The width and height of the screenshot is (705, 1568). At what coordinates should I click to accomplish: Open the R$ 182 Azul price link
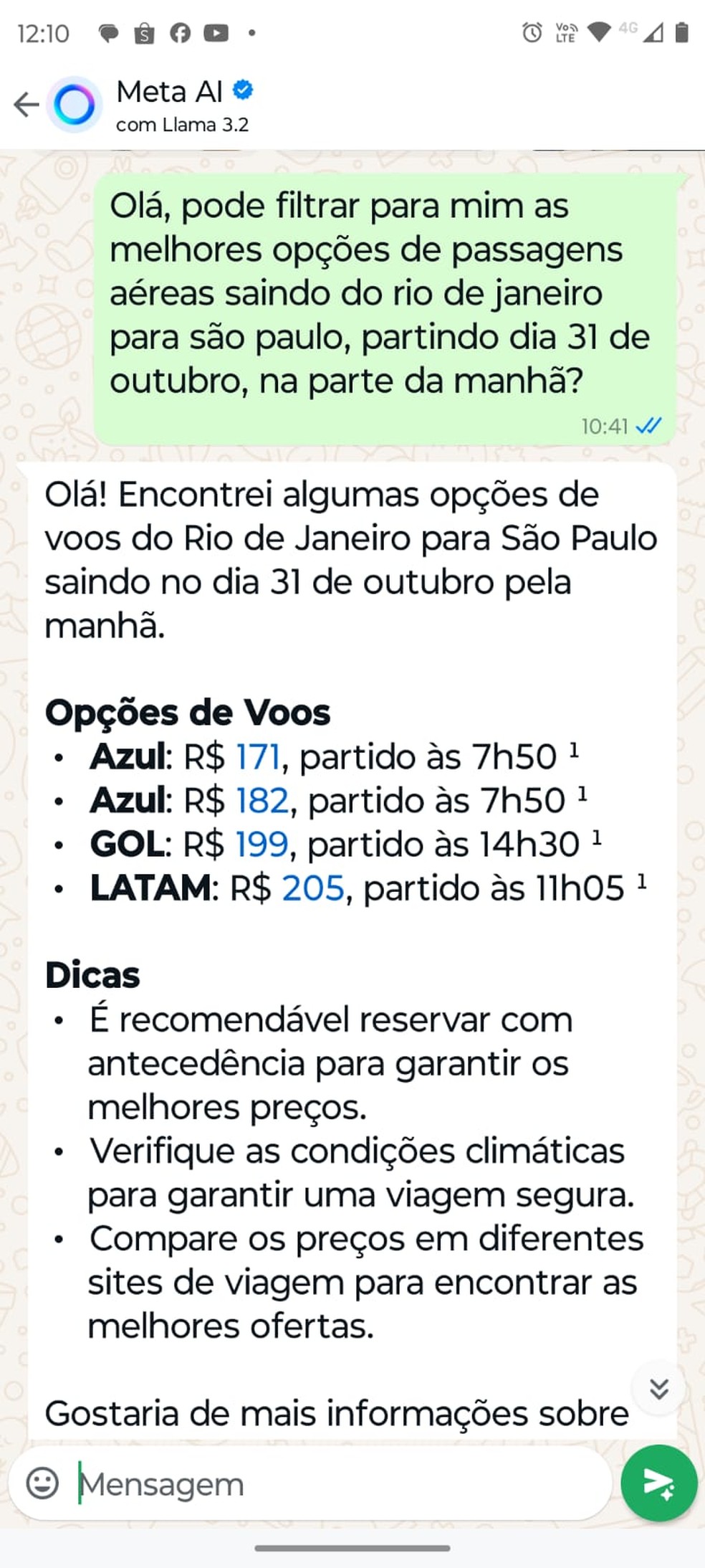[x=262, y=800]
